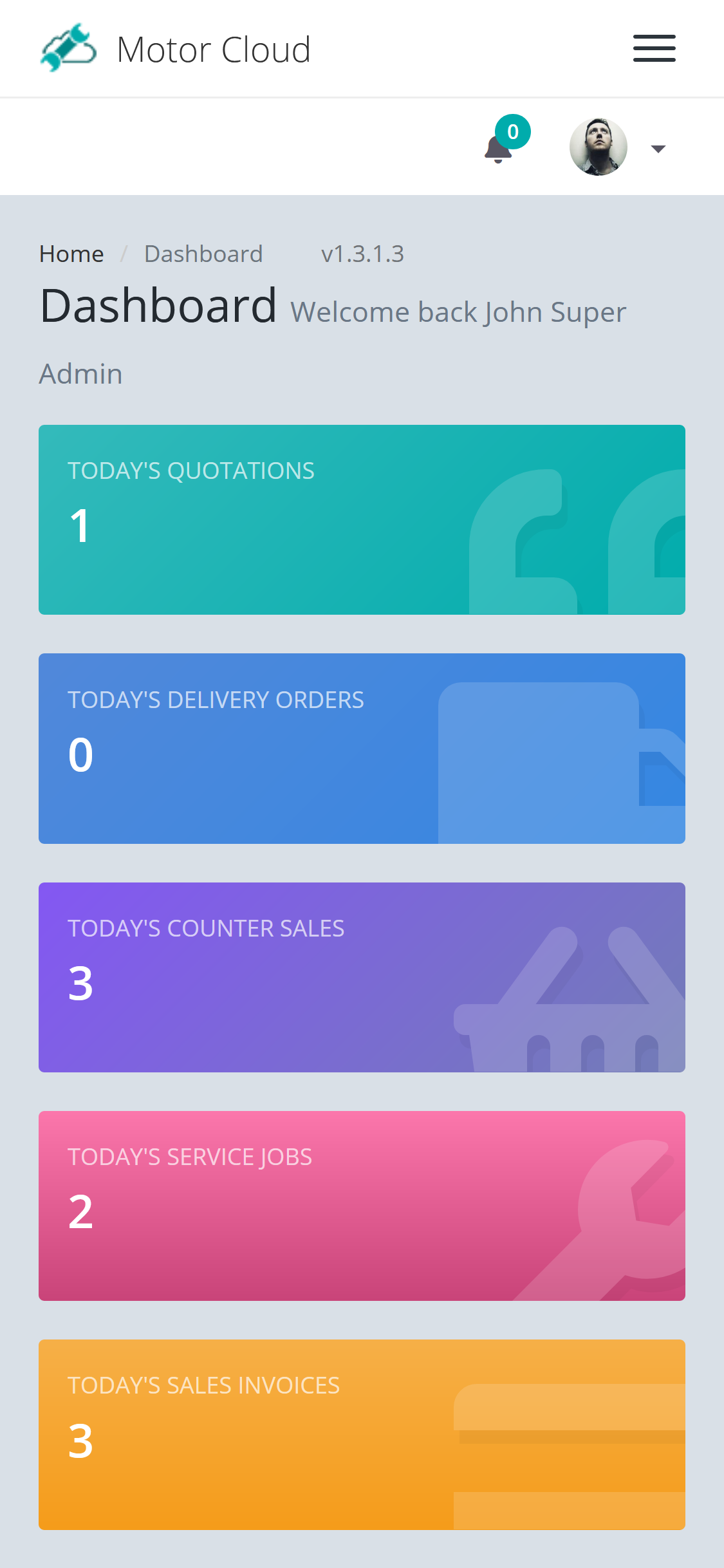The image size is (724, 1568).
Task: View Today's Sales Invoices card
Action: [362, 1435]
